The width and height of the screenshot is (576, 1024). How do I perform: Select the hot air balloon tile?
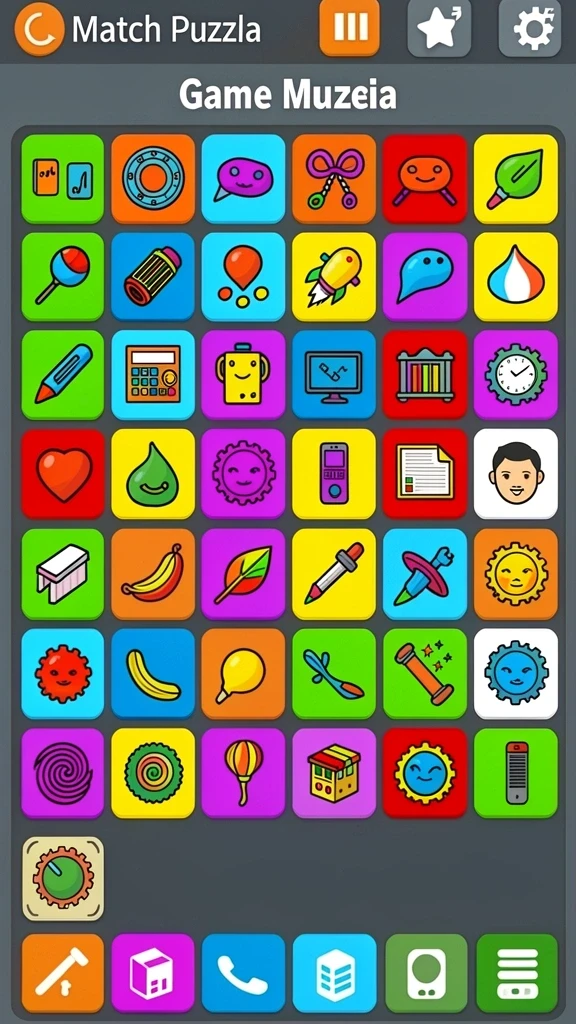243,773
